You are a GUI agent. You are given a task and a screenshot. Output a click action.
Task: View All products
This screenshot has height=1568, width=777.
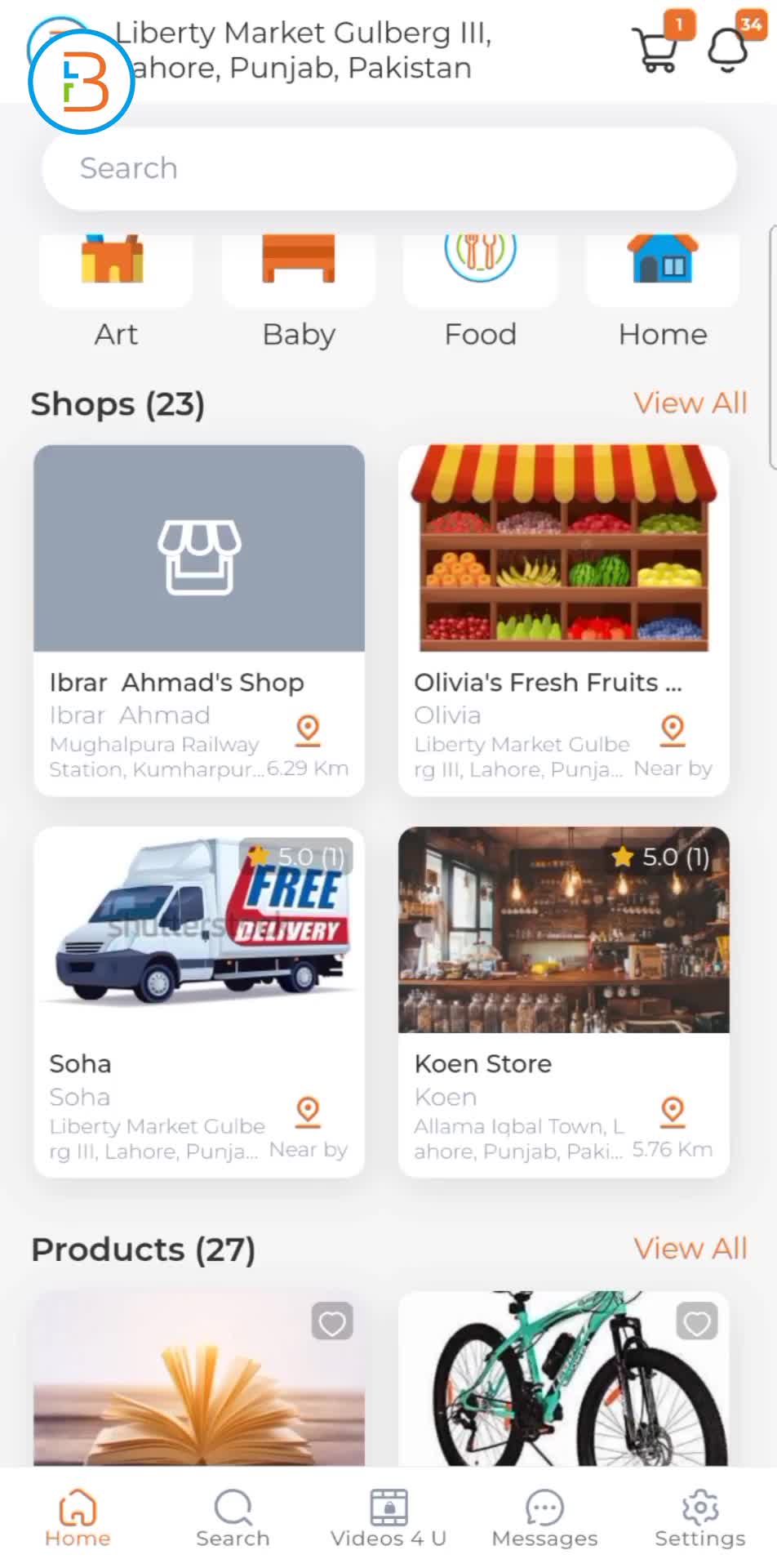coord(690,1249)
